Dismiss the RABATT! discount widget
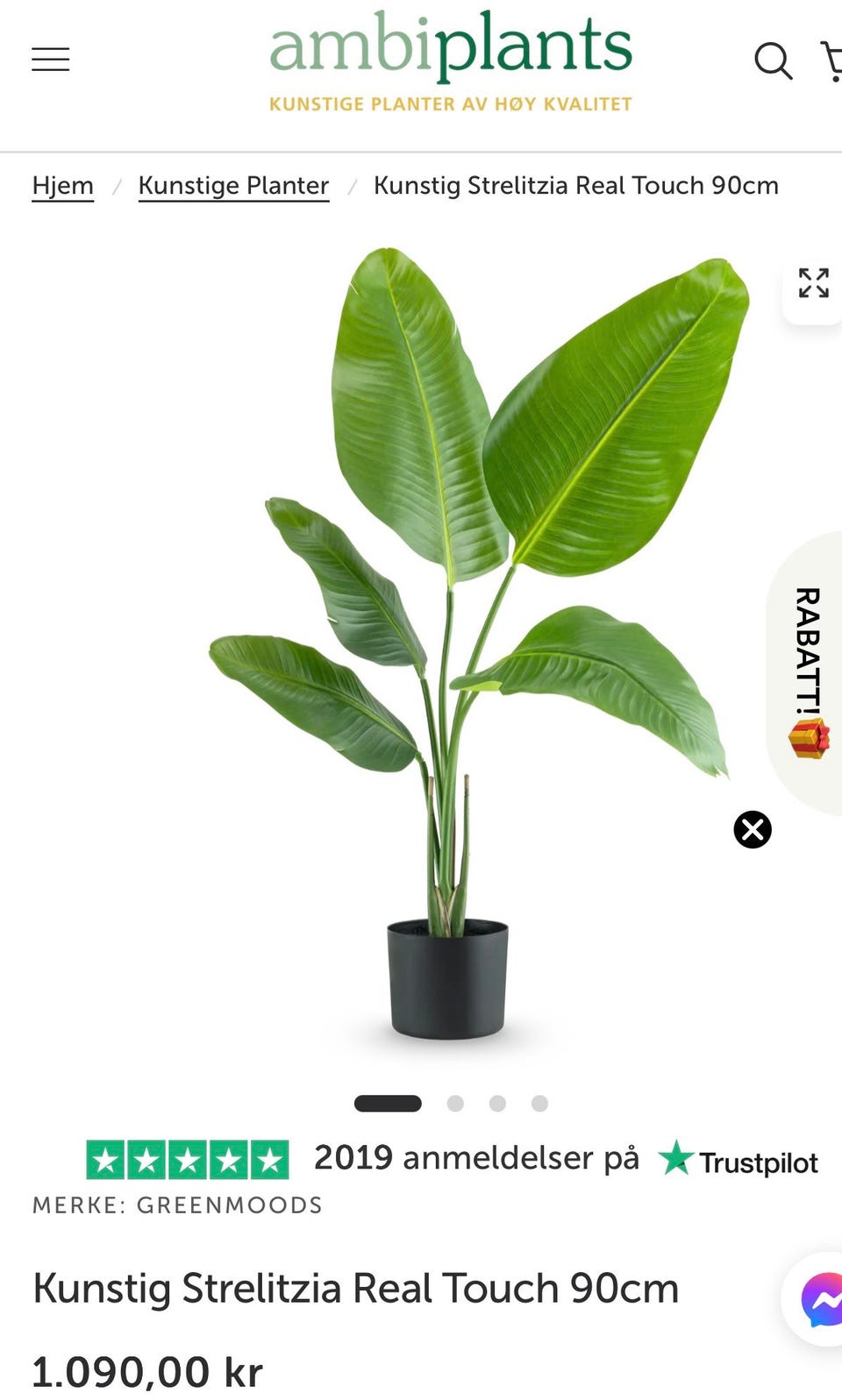 753,829
